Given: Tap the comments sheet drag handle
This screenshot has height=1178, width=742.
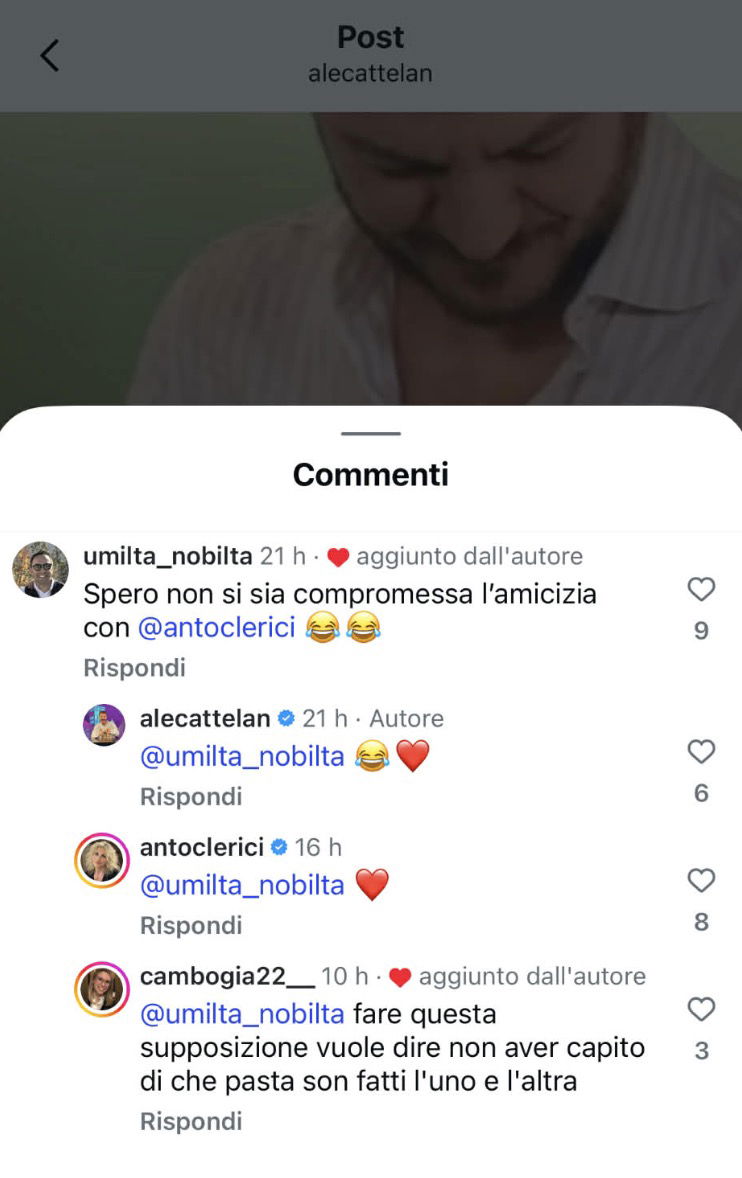Looking at the screenshot, I should pyautogui.click(x=370, y=434).
